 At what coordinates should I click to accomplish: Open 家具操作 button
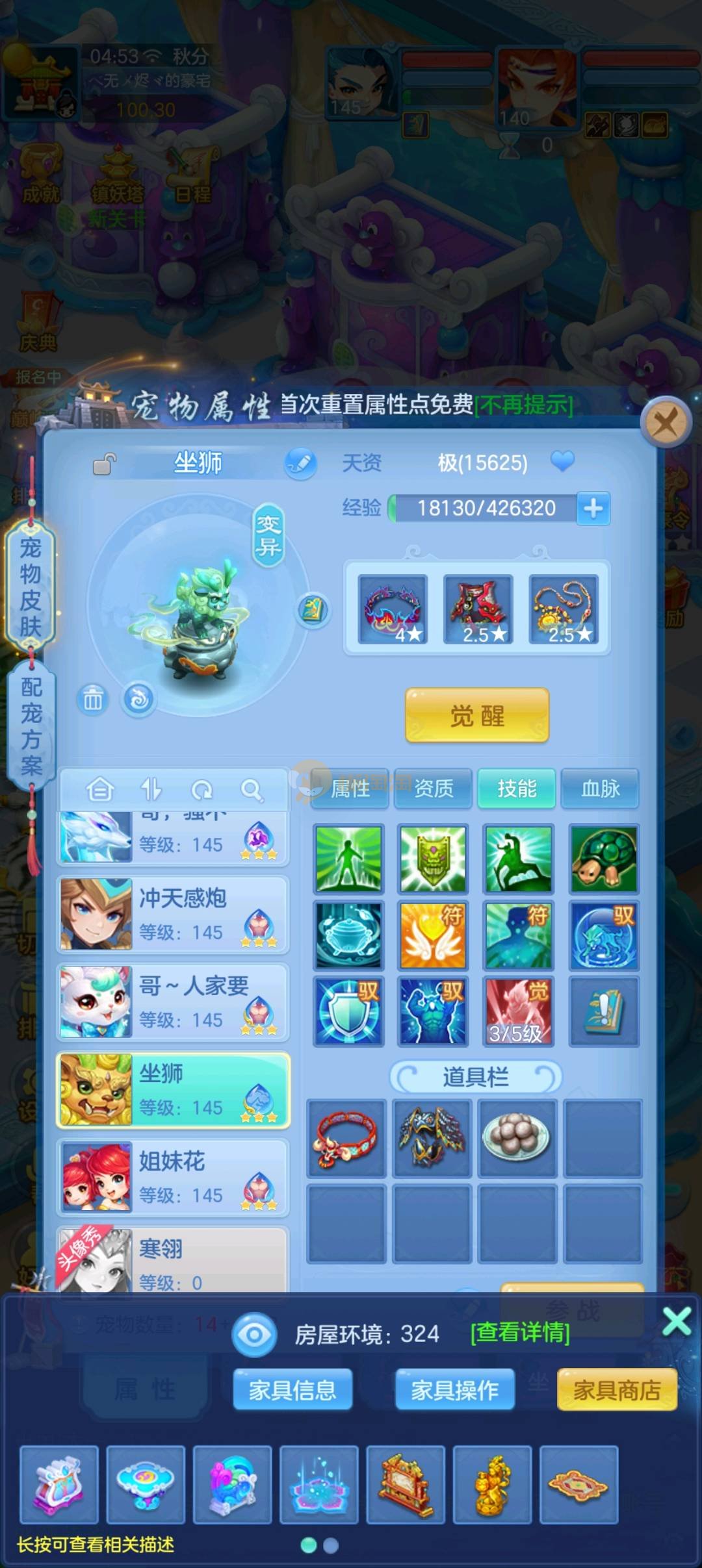pyautogui.click(x=454, y=1390)
